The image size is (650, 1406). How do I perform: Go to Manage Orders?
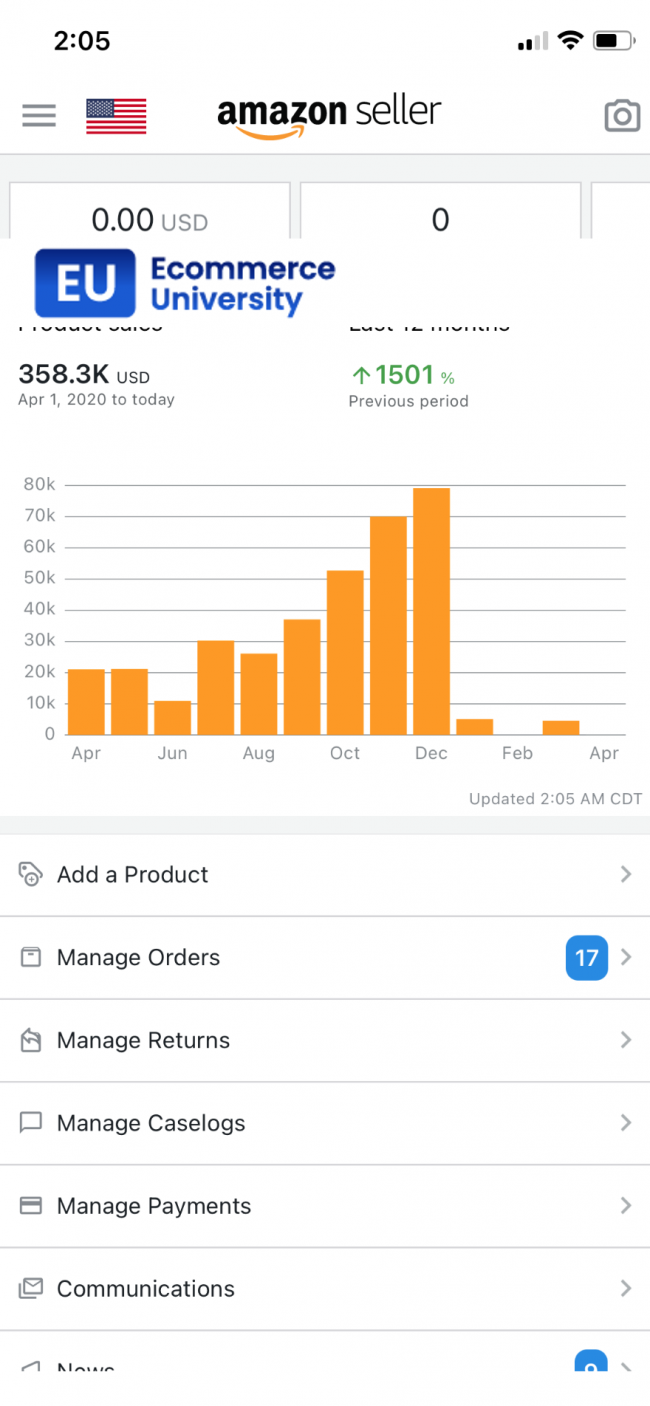coord(325,958)
